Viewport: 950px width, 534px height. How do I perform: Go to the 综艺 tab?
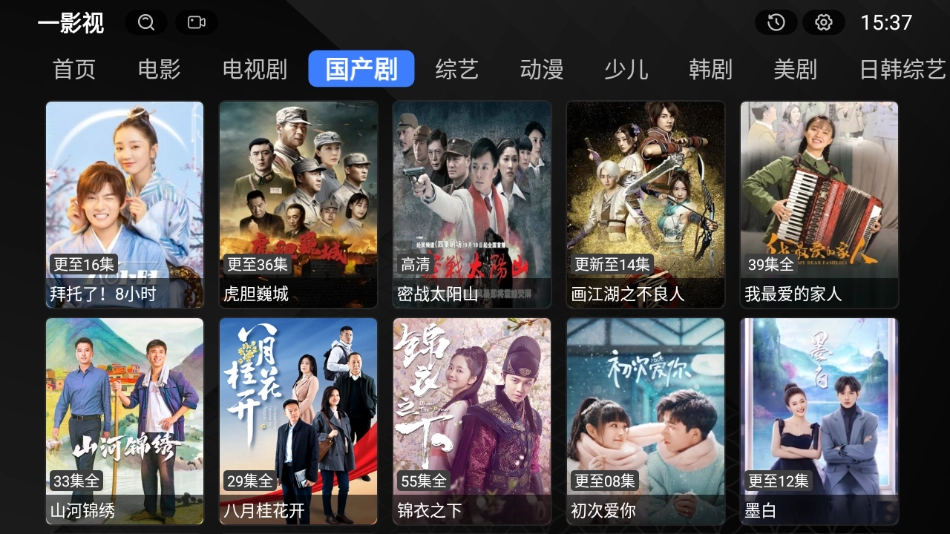(x=457, y=69)
